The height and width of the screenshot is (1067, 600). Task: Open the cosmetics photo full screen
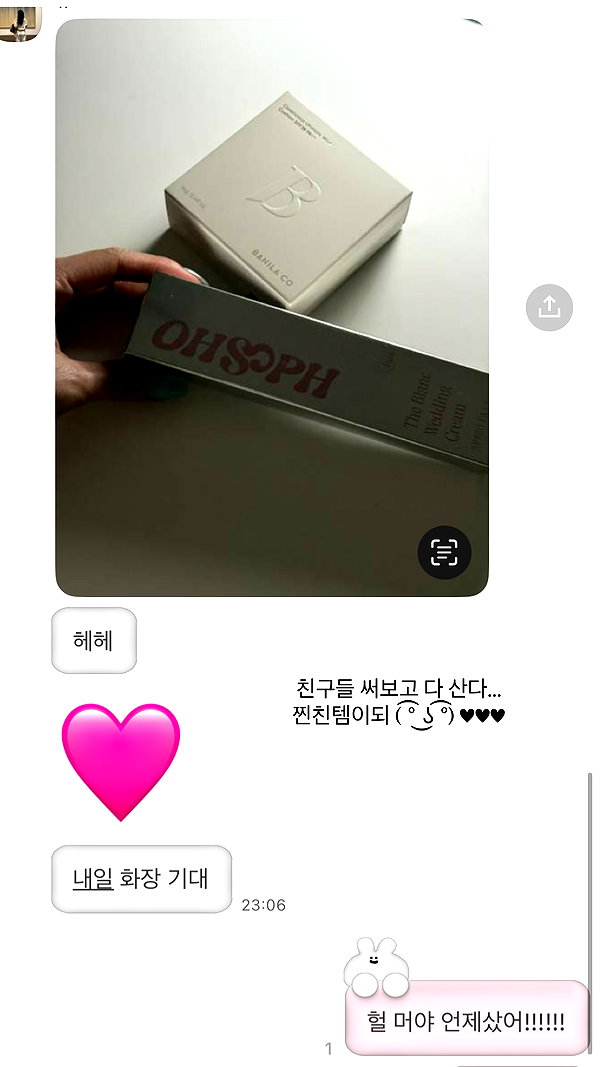[x=271, y=308]
